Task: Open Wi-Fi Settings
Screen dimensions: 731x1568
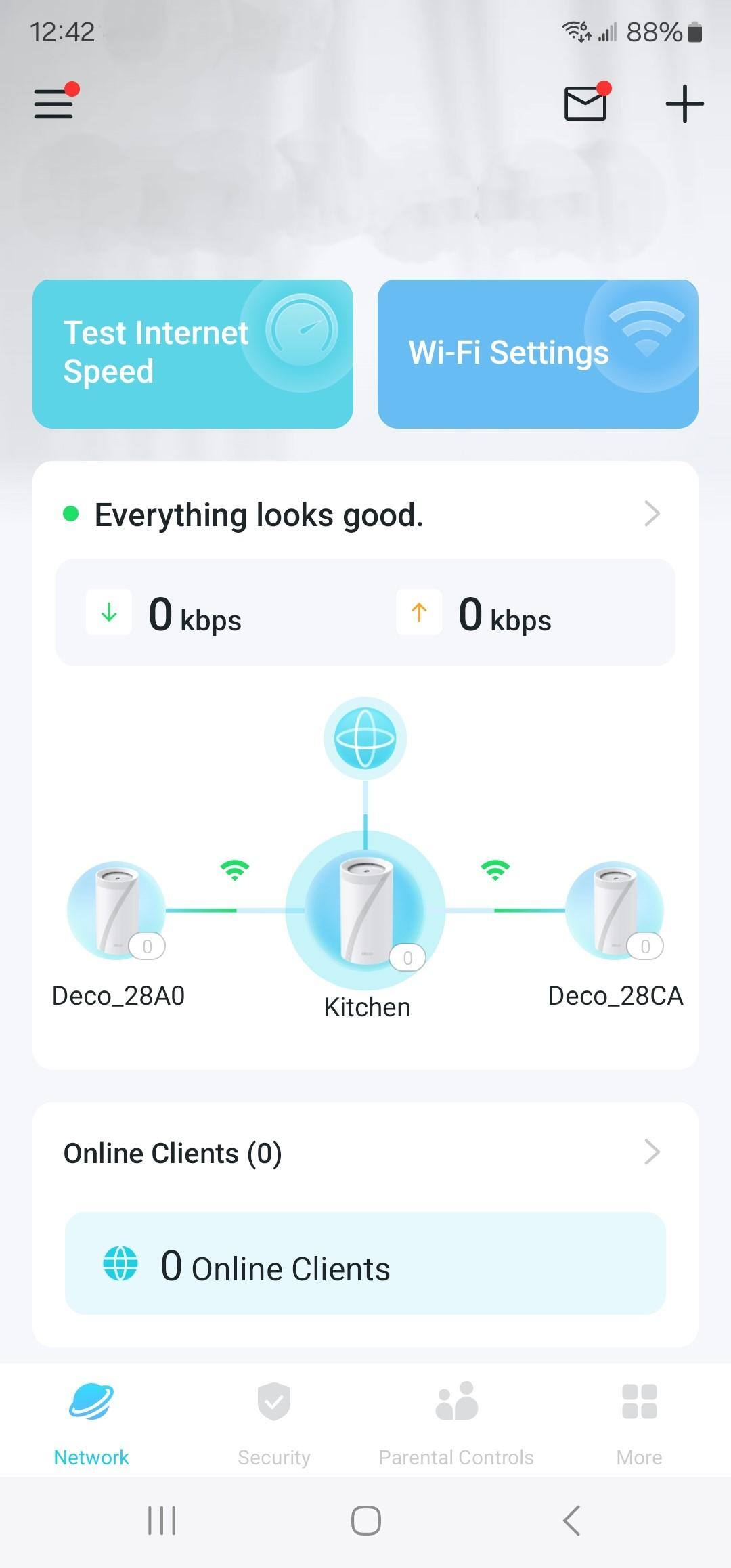Action: (x=537, y=353)
